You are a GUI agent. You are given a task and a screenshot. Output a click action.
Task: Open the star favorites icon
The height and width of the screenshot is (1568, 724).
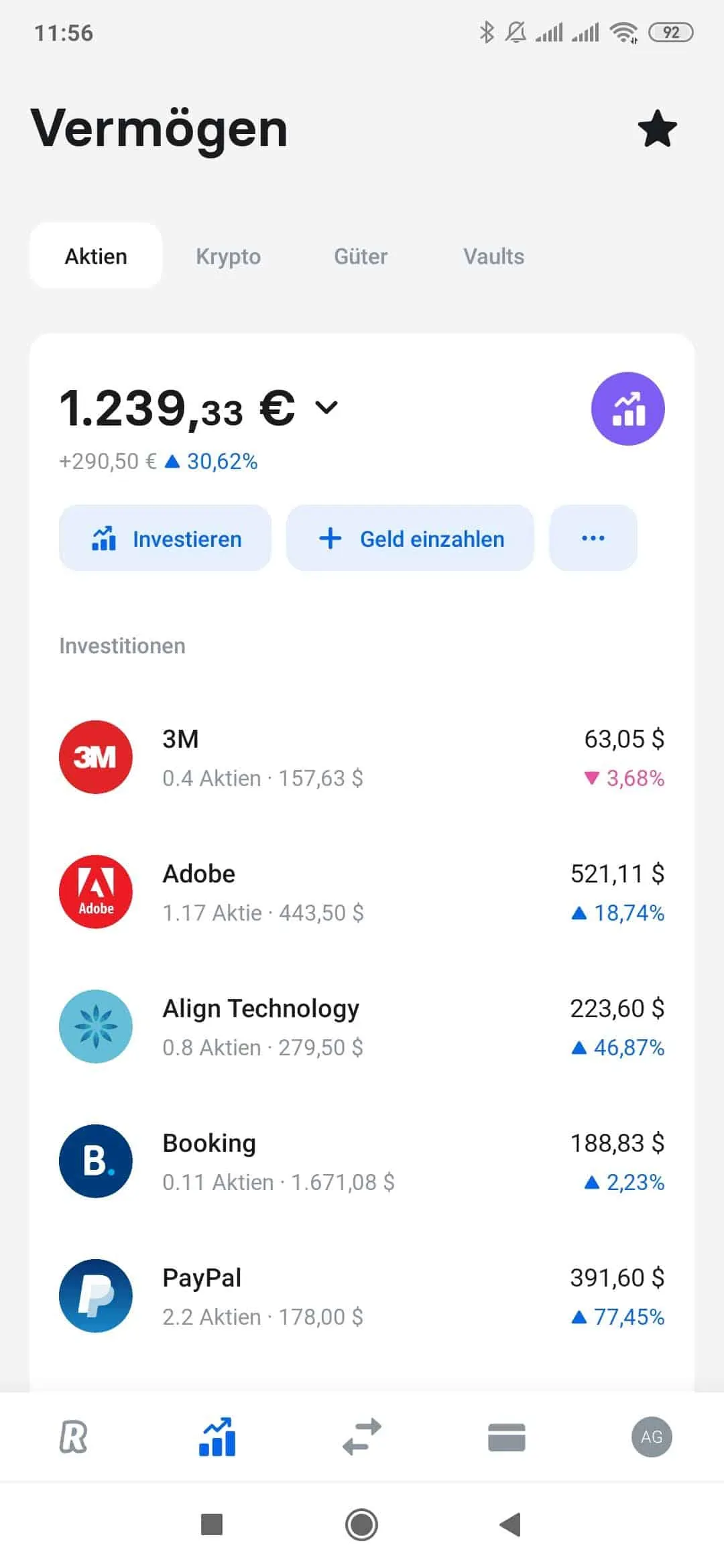tap(657, 128)
